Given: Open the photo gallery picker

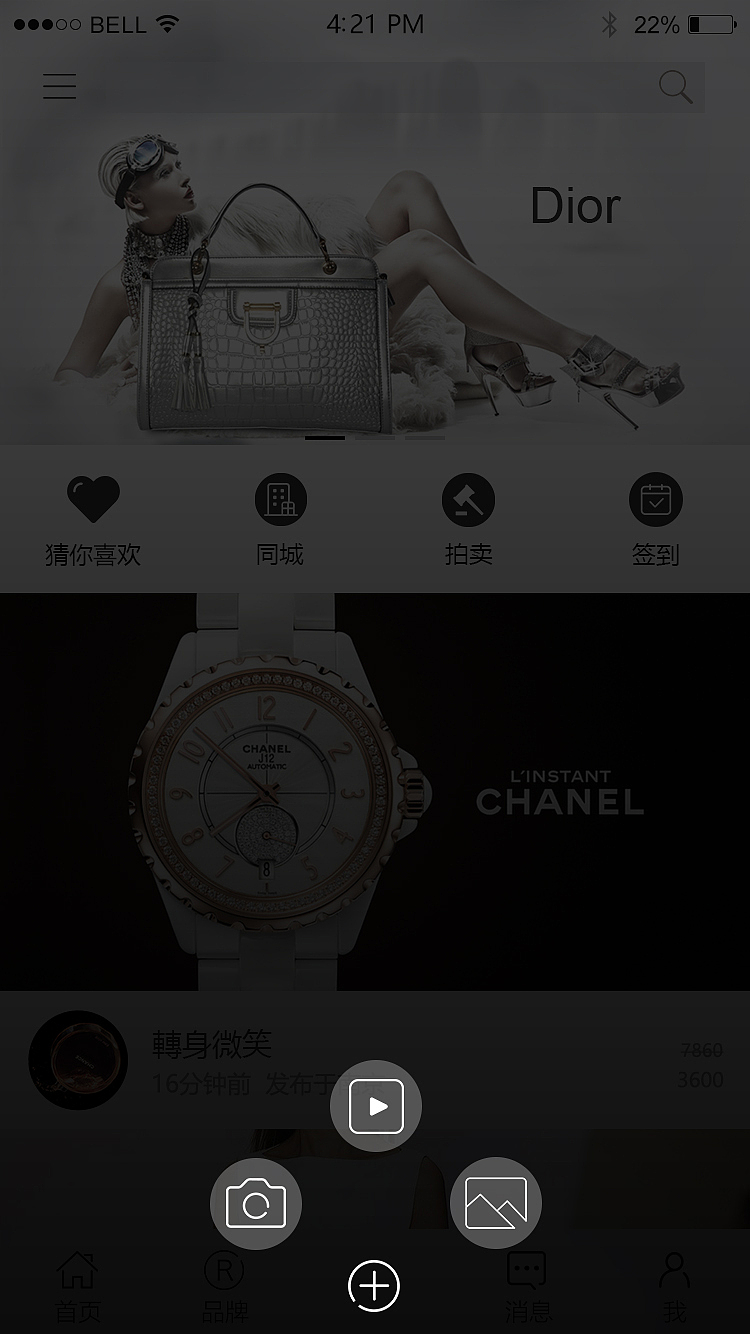Looking at the screenshot, I should tap(495, 1204).
